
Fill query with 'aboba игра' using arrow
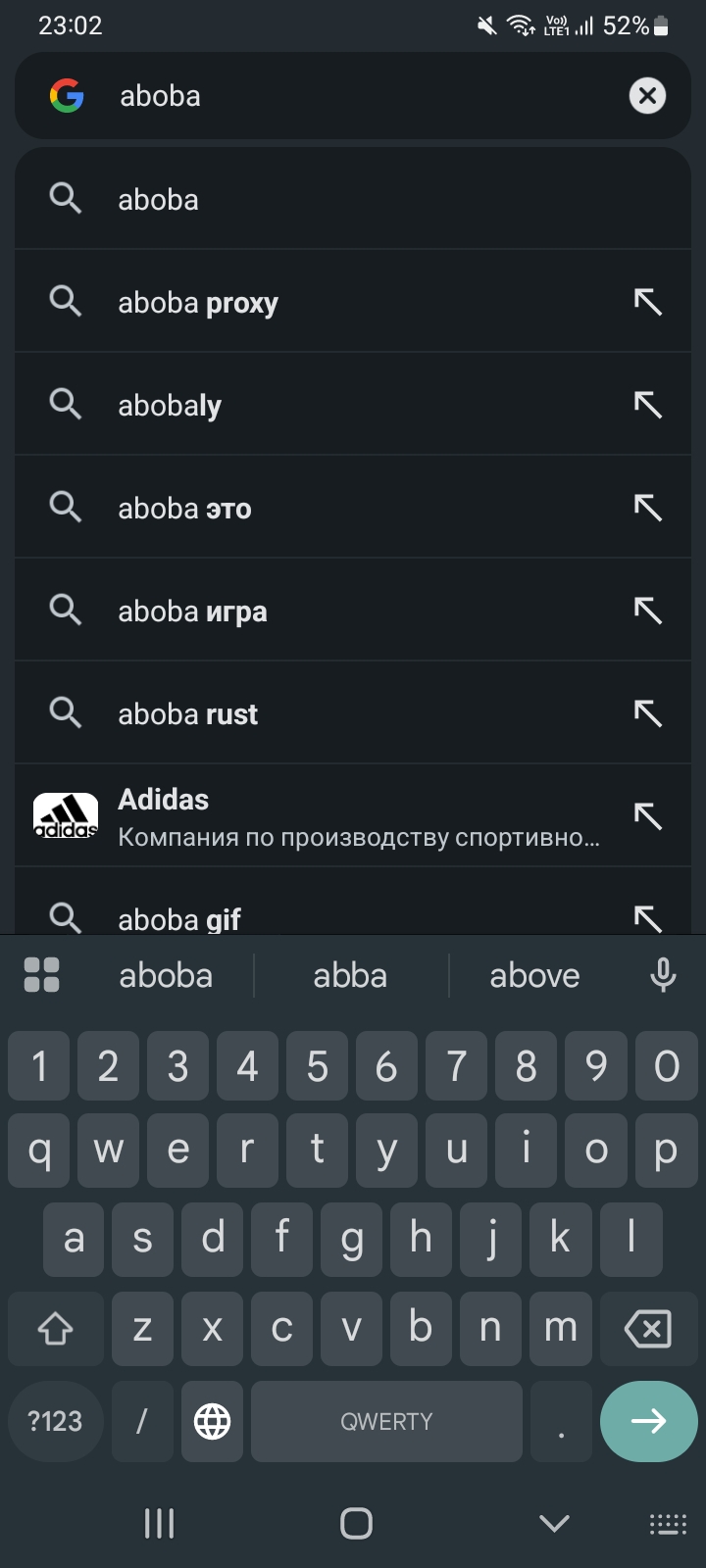(x=647, y=611)
